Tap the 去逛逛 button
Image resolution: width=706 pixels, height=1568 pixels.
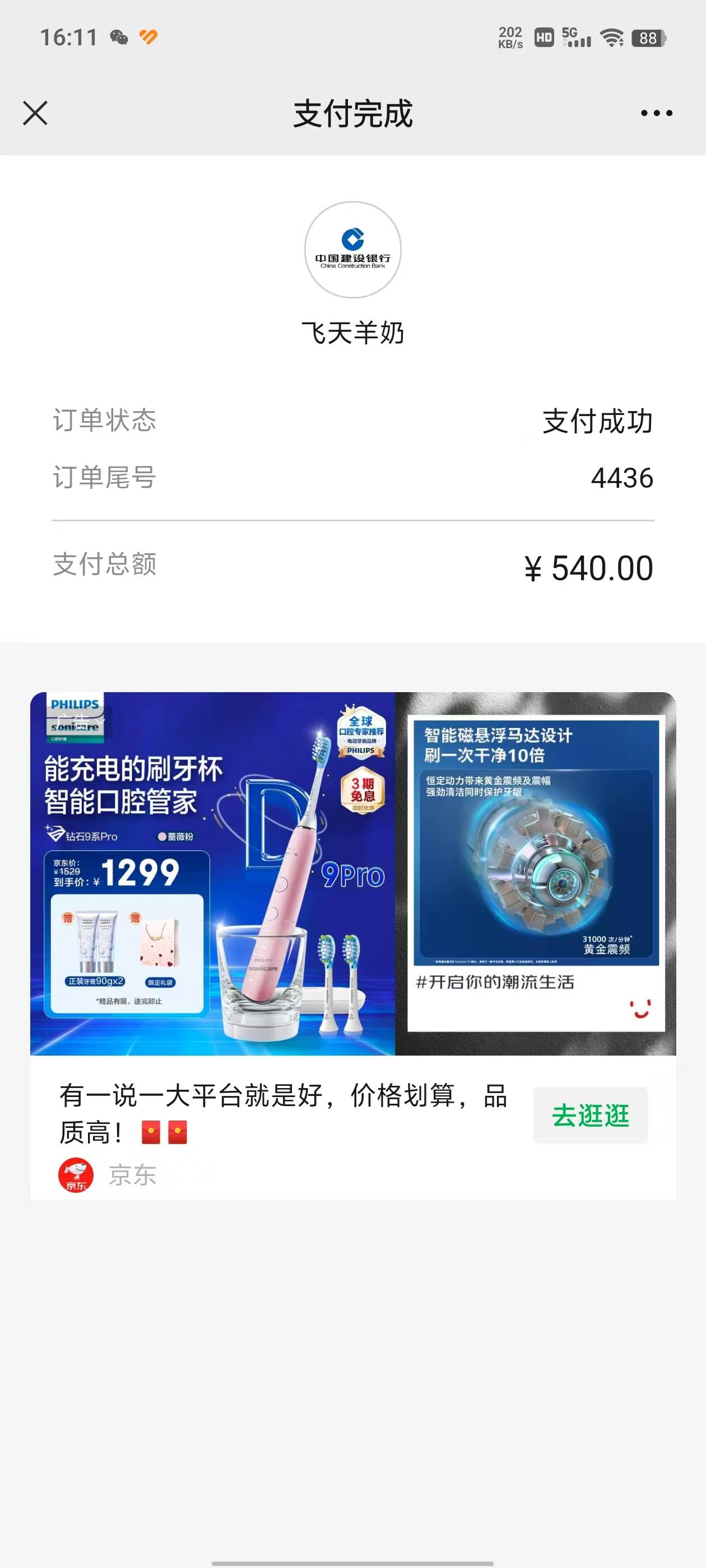(x=590, y=1115)
